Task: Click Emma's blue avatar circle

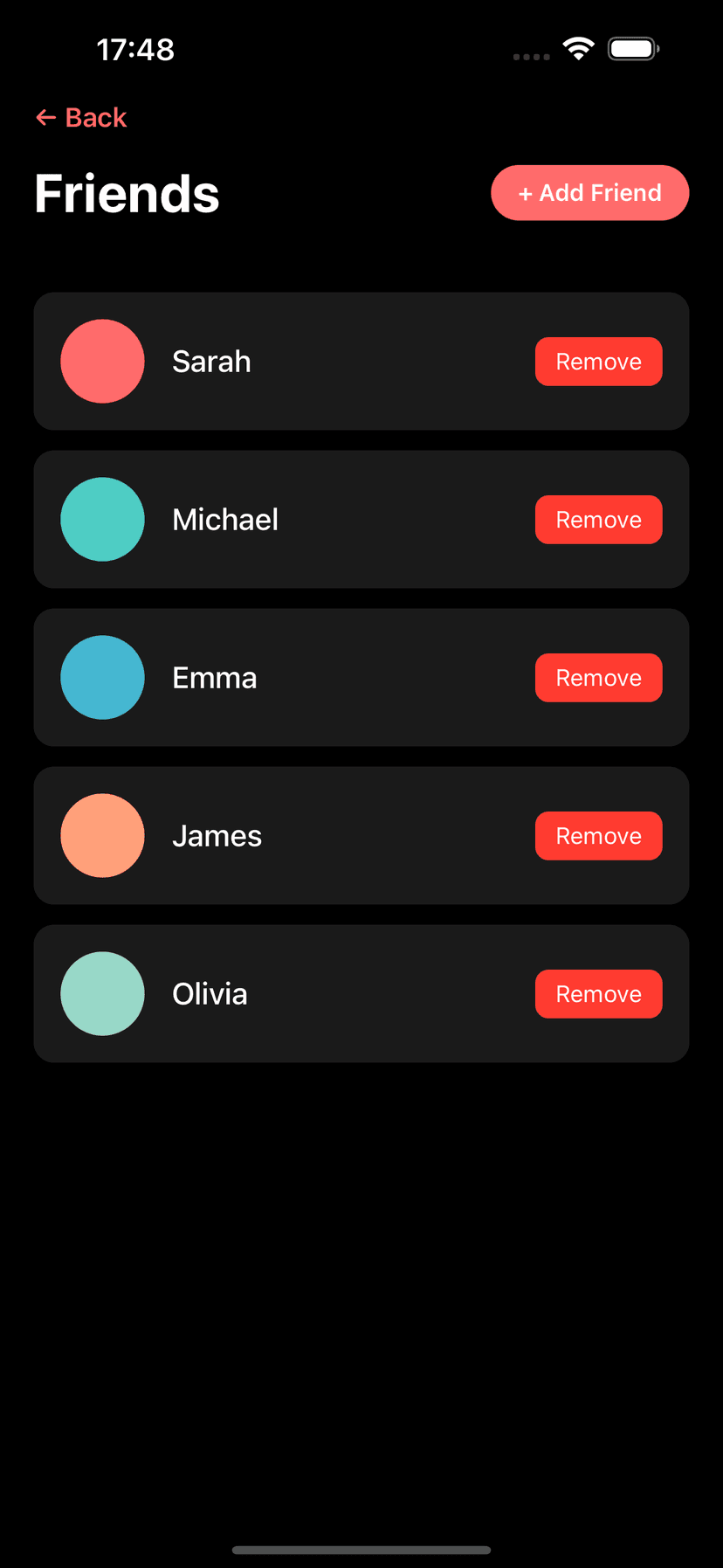Action: click(x=102, y=677)
